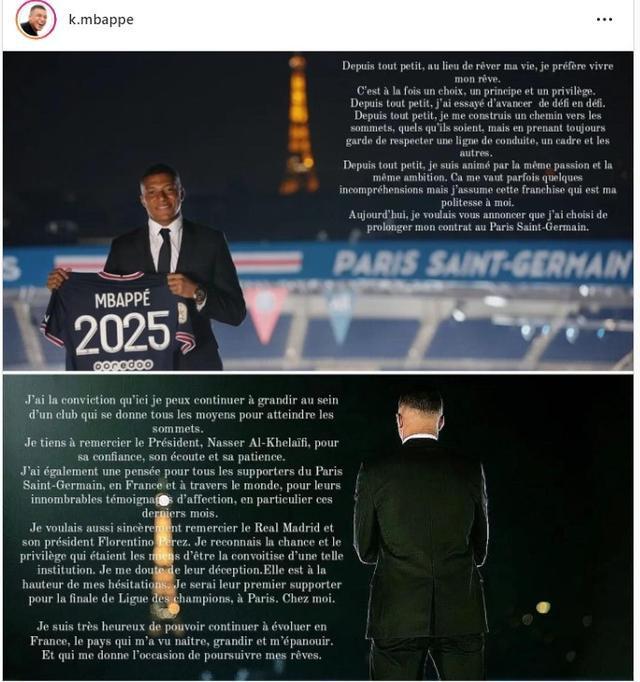Open k.mbappe's profile picture

tap(36, 20)
